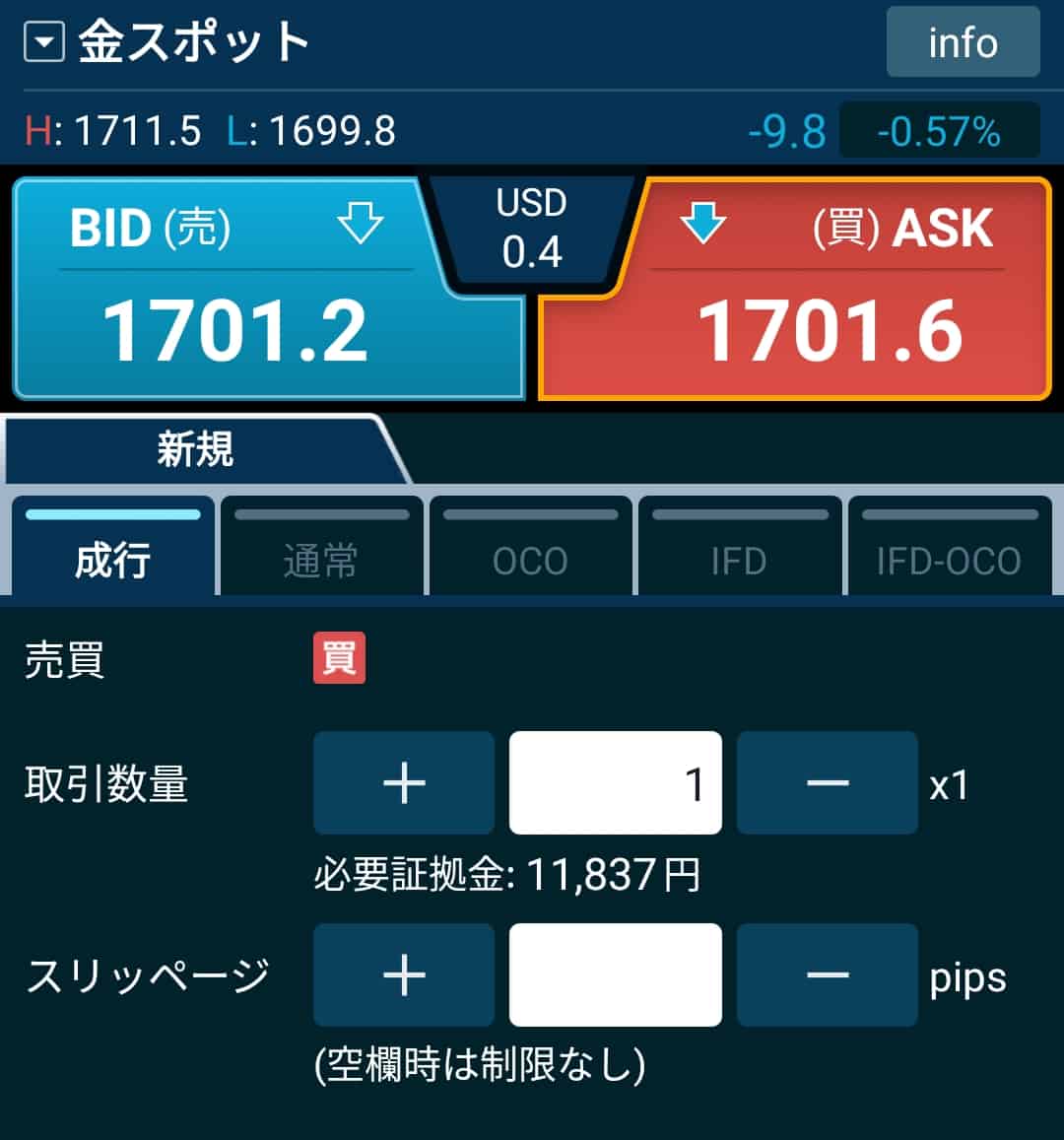The height and width of the screenshot is (1140, 1064).
Task: Focus the スリッページ pips field
Action: click(615, 975)
